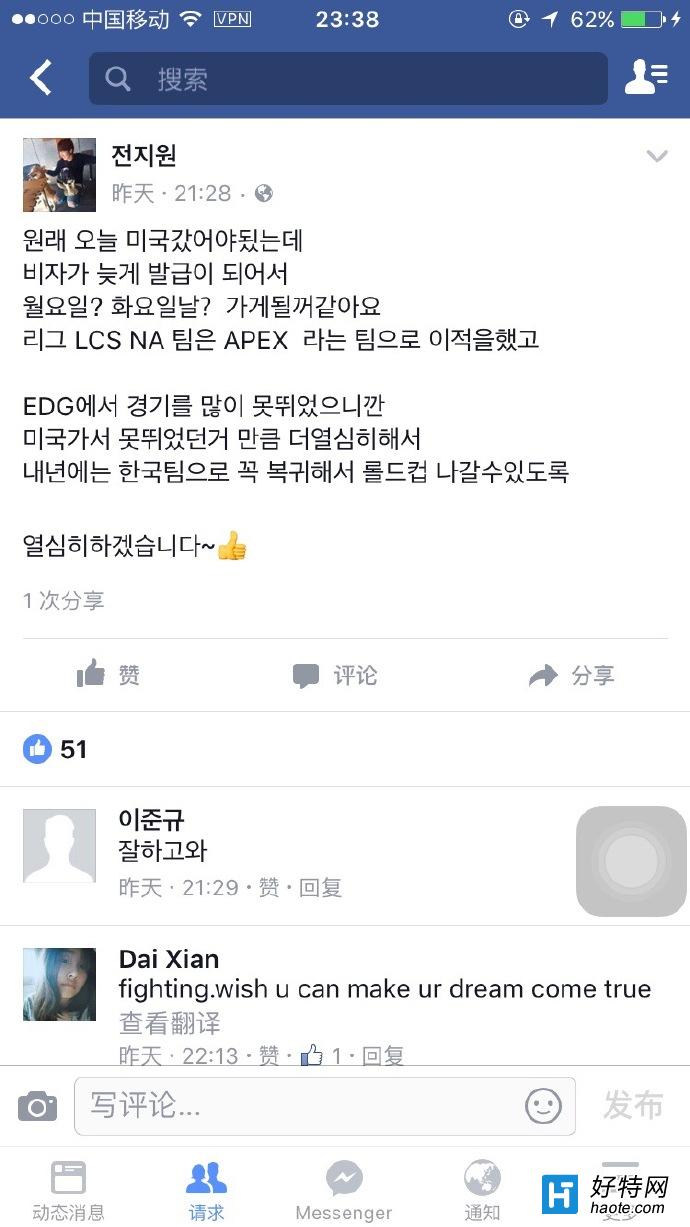The width and height of the screenshot is (690, 1227).
Task: Like 이준규's comment
Action: click(x=269, y=887)
